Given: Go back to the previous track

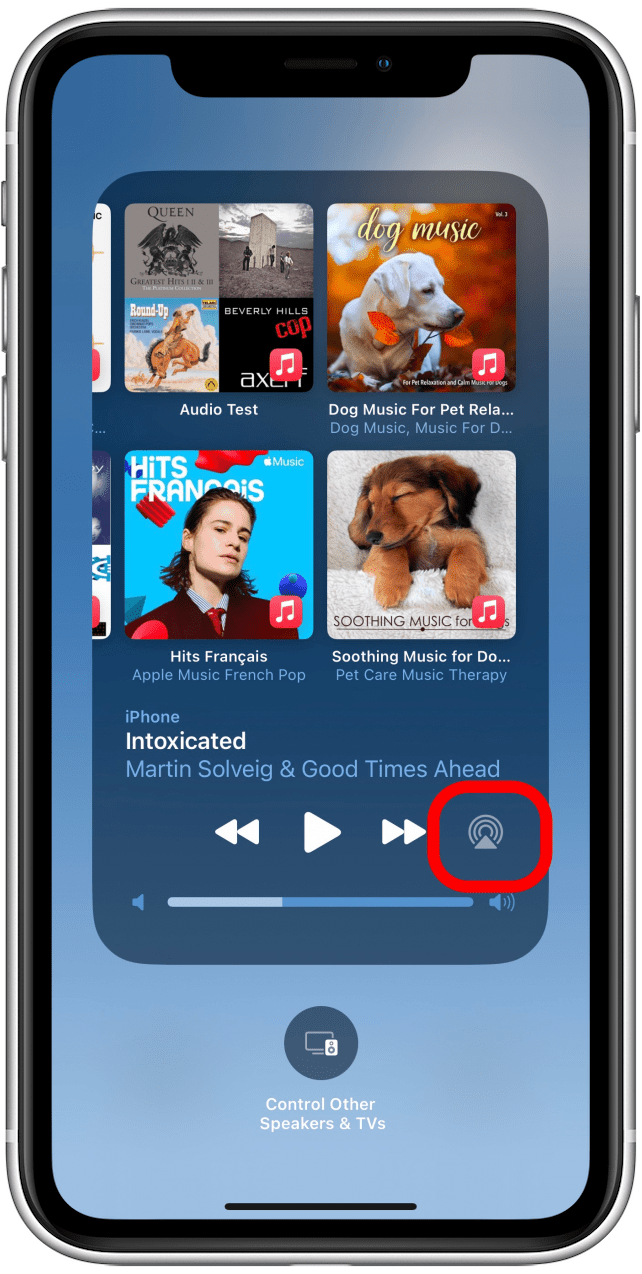Looking at the screenshot, I should coord(237,832).
